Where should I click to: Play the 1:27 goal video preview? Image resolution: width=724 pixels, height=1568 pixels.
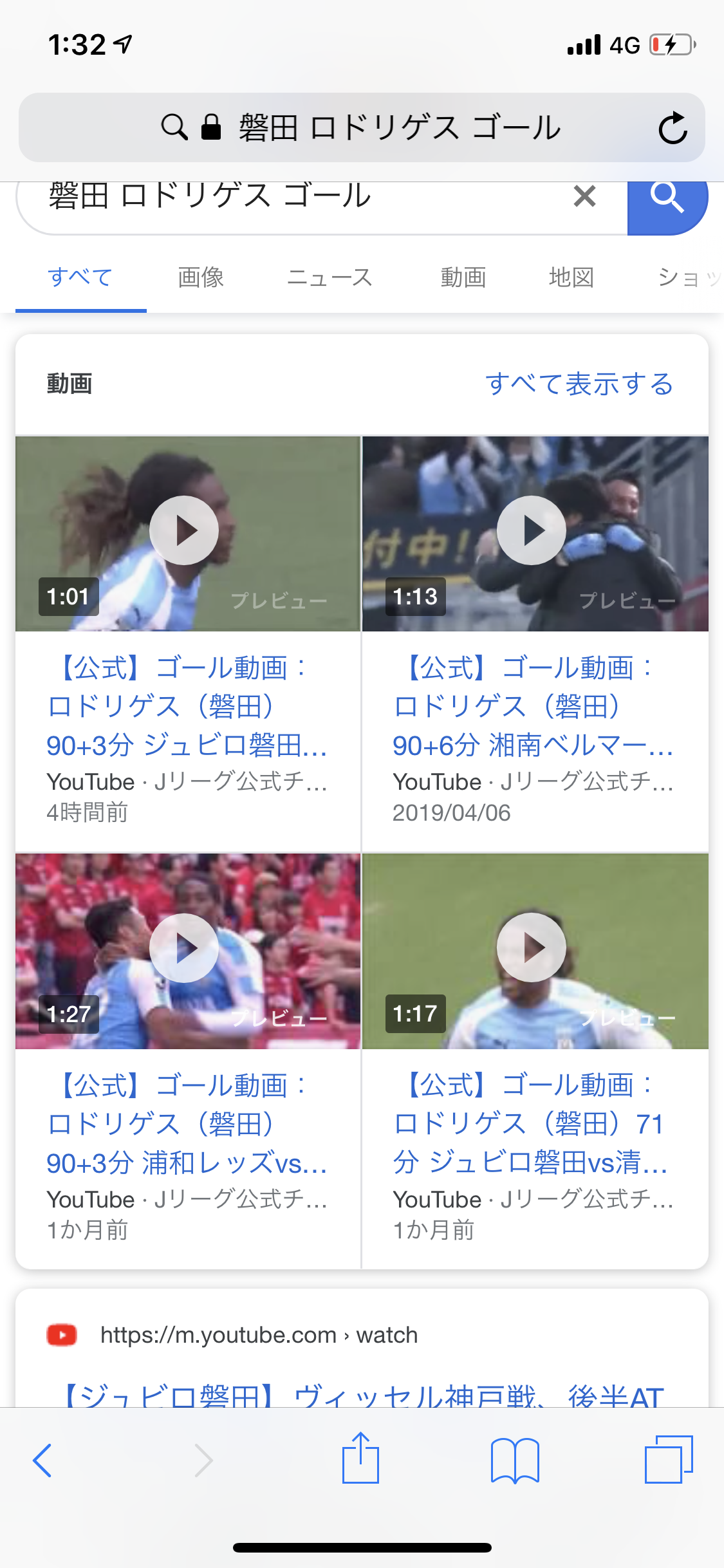[184, 947]
